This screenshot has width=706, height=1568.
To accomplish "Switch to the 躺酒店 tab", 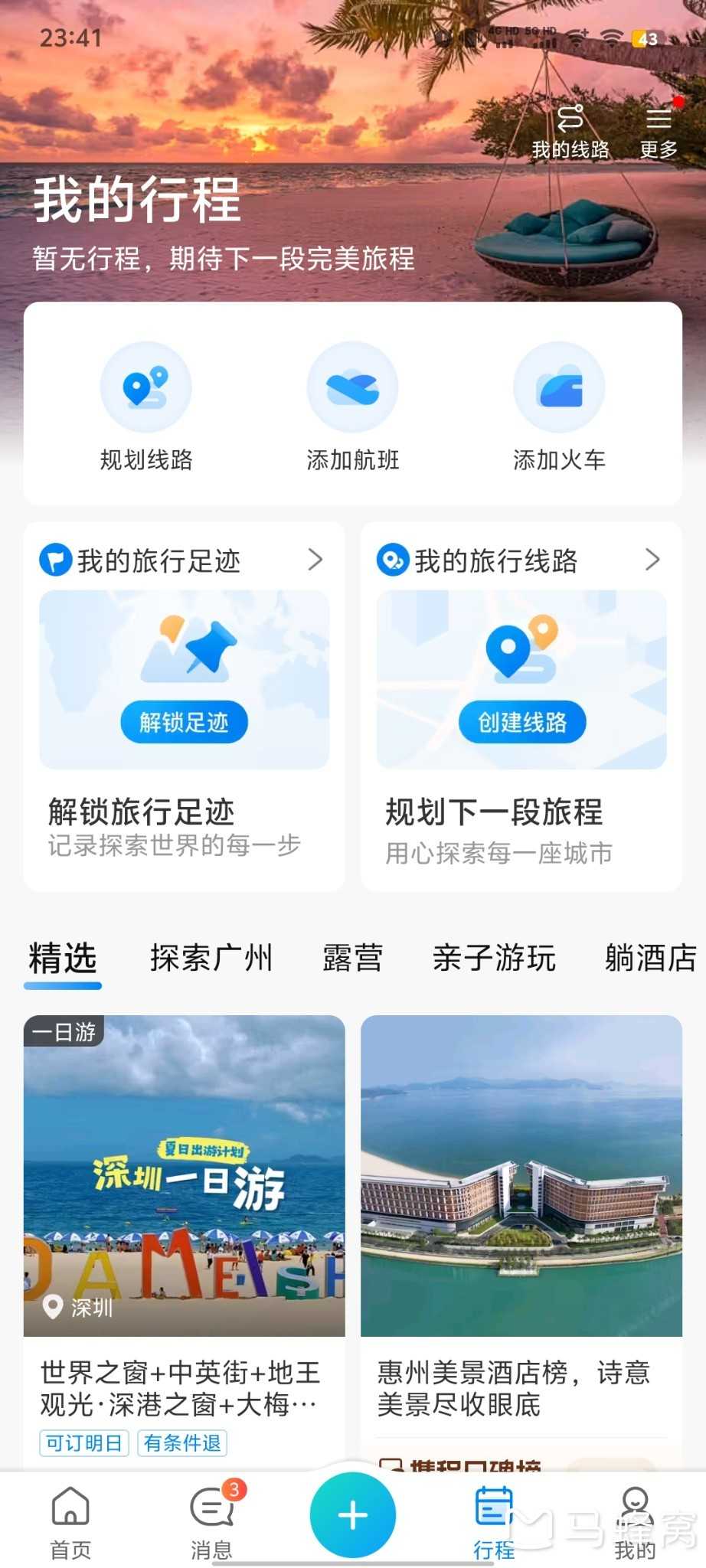I will 651,959.
